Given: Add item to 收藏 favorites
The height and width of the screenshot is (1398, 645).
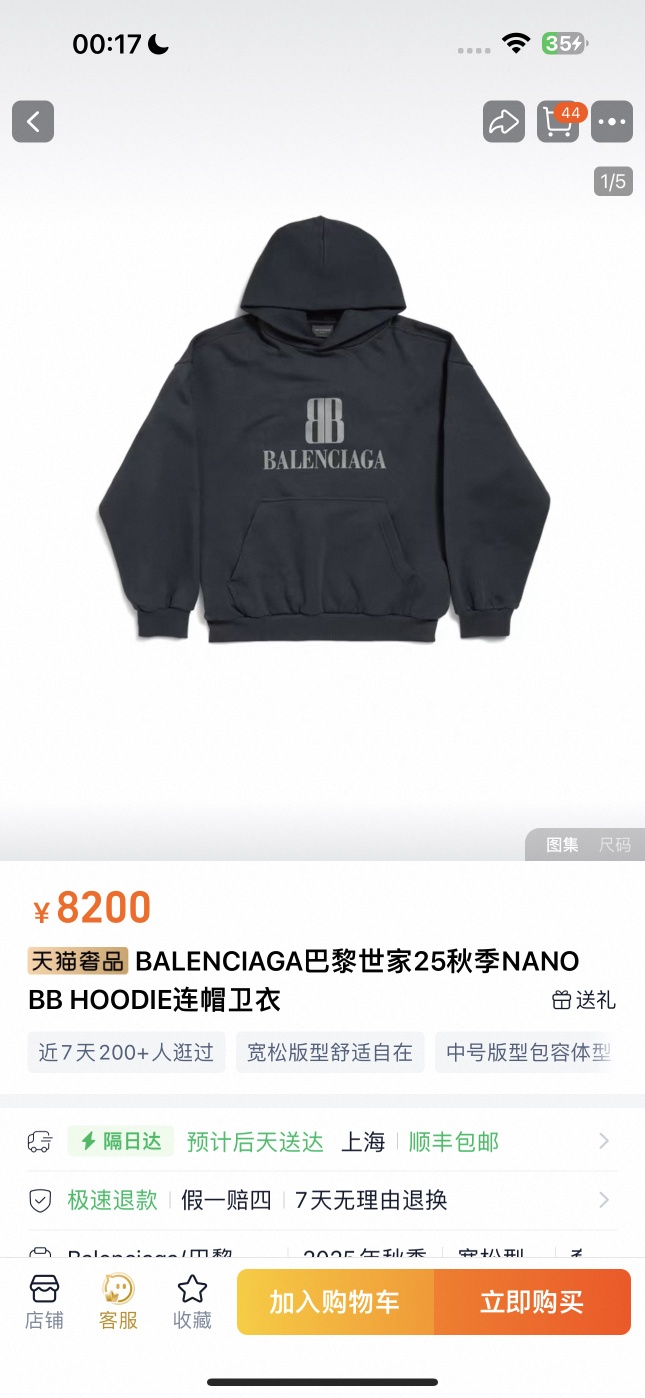Looking at the screenshot, I should [192, 1301].
